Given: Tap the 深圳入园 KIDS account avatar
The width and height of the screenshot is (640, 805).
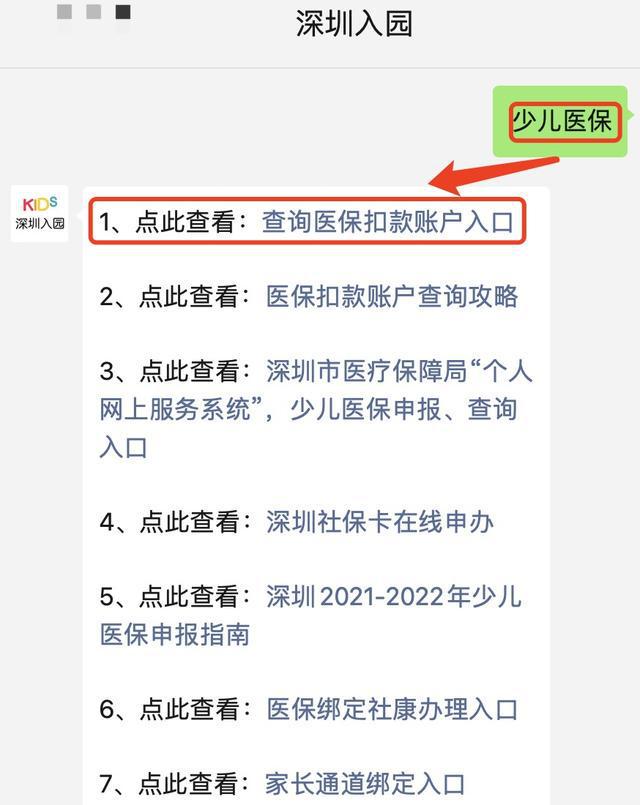Looking at the screenshot, I should pos(40,214).
